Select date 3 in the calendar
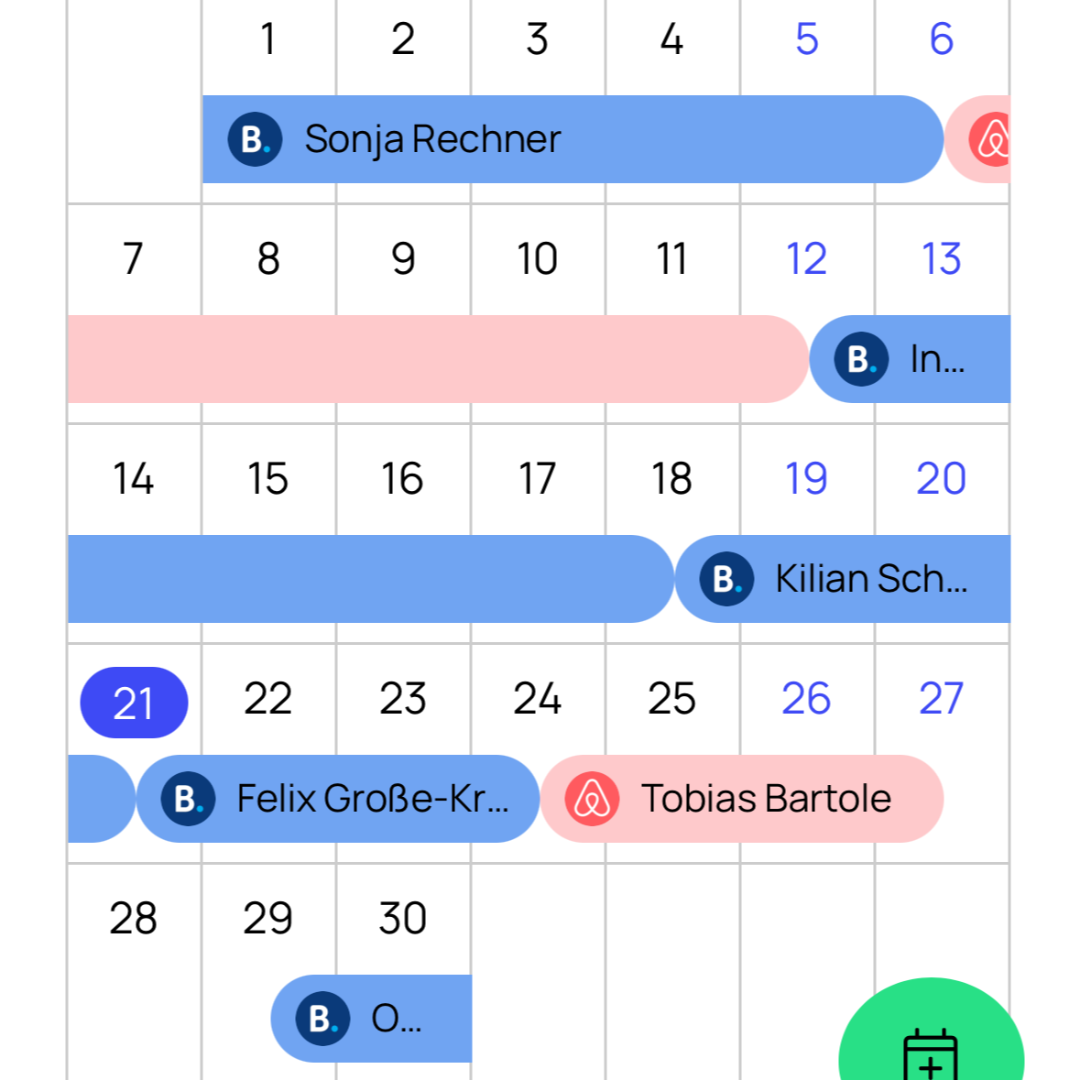This screenshot has height=1080, width=1080. tap(537, 40)
